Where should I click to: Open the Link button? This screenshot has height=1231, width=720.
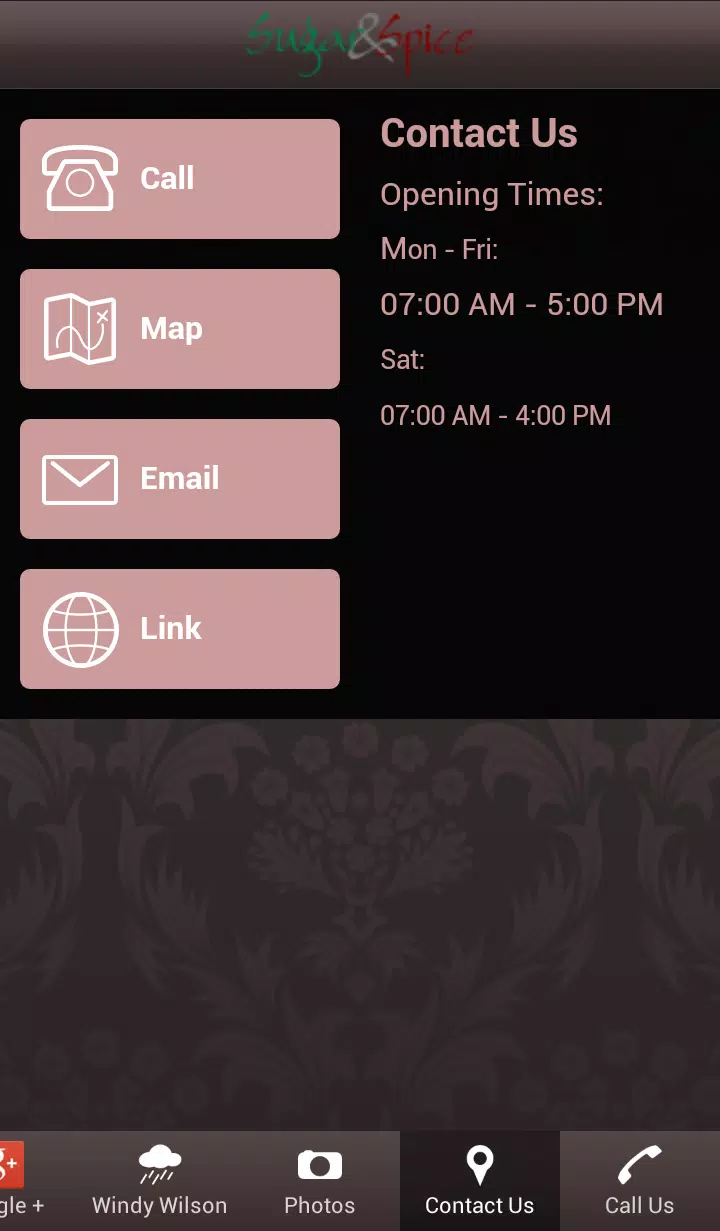click(x=180, y=629)
